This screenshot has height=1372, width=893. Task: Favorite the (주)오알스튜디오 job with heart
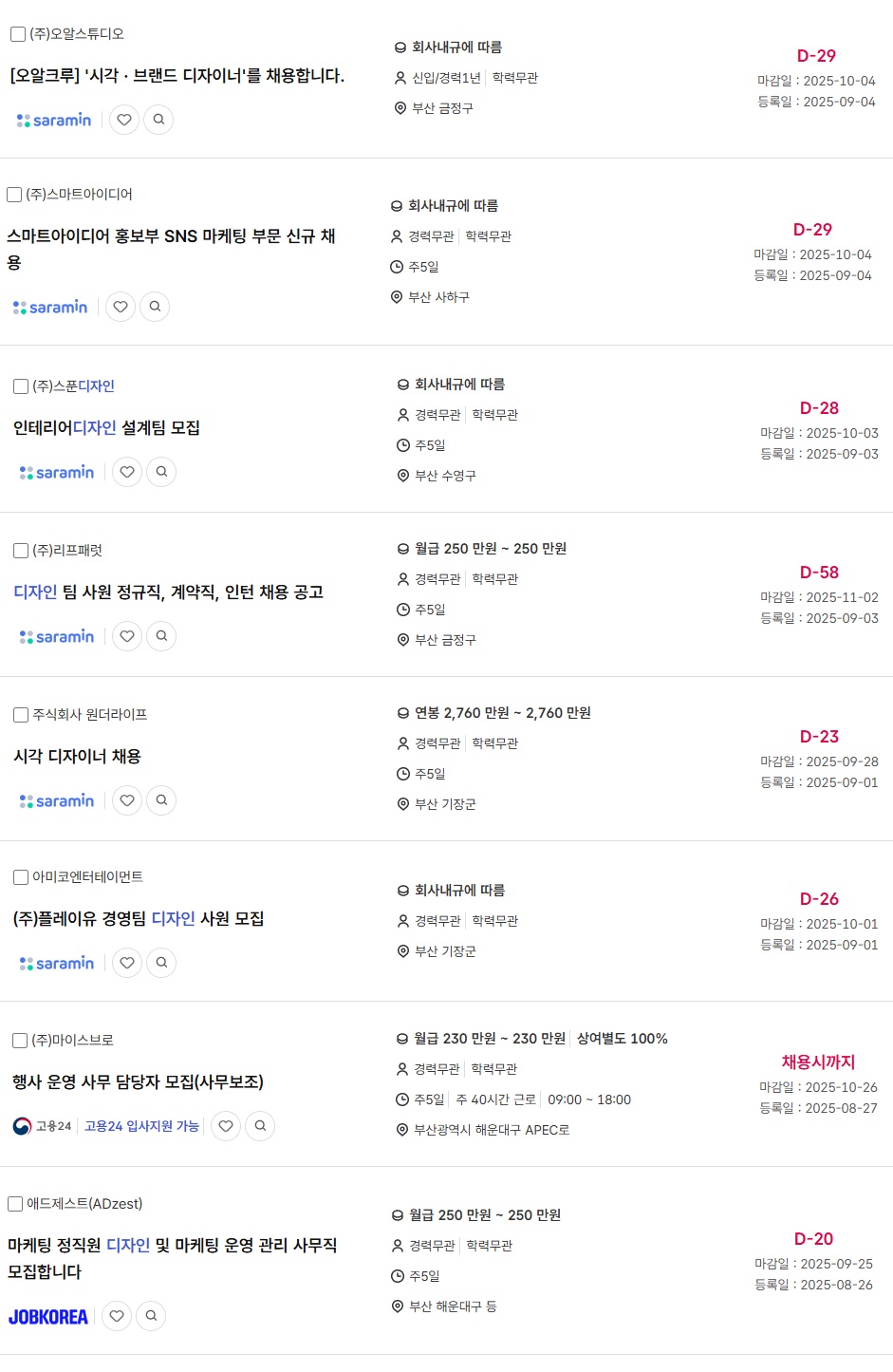click(x=124, y=120)
